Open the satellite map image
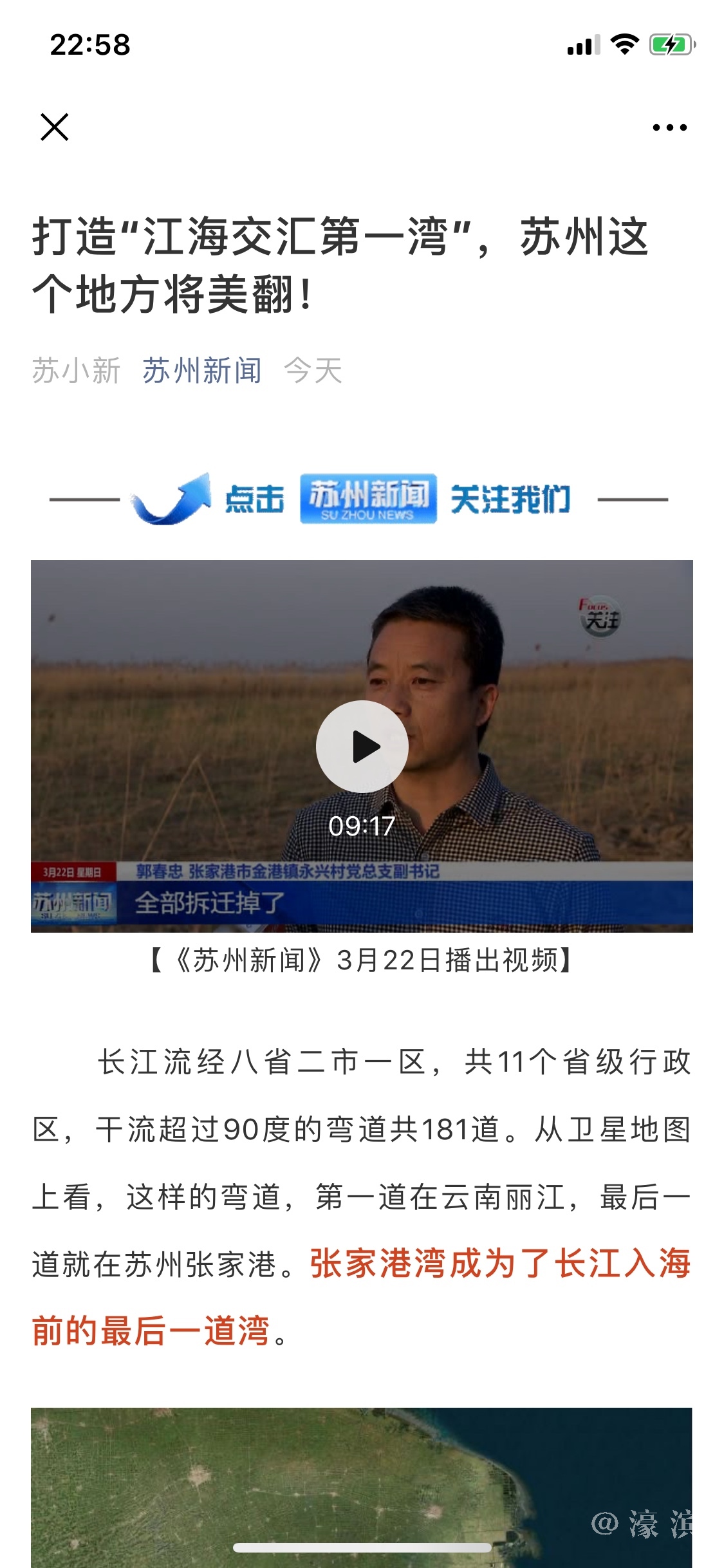The image size is (724, 1568). coord(361,1487)
